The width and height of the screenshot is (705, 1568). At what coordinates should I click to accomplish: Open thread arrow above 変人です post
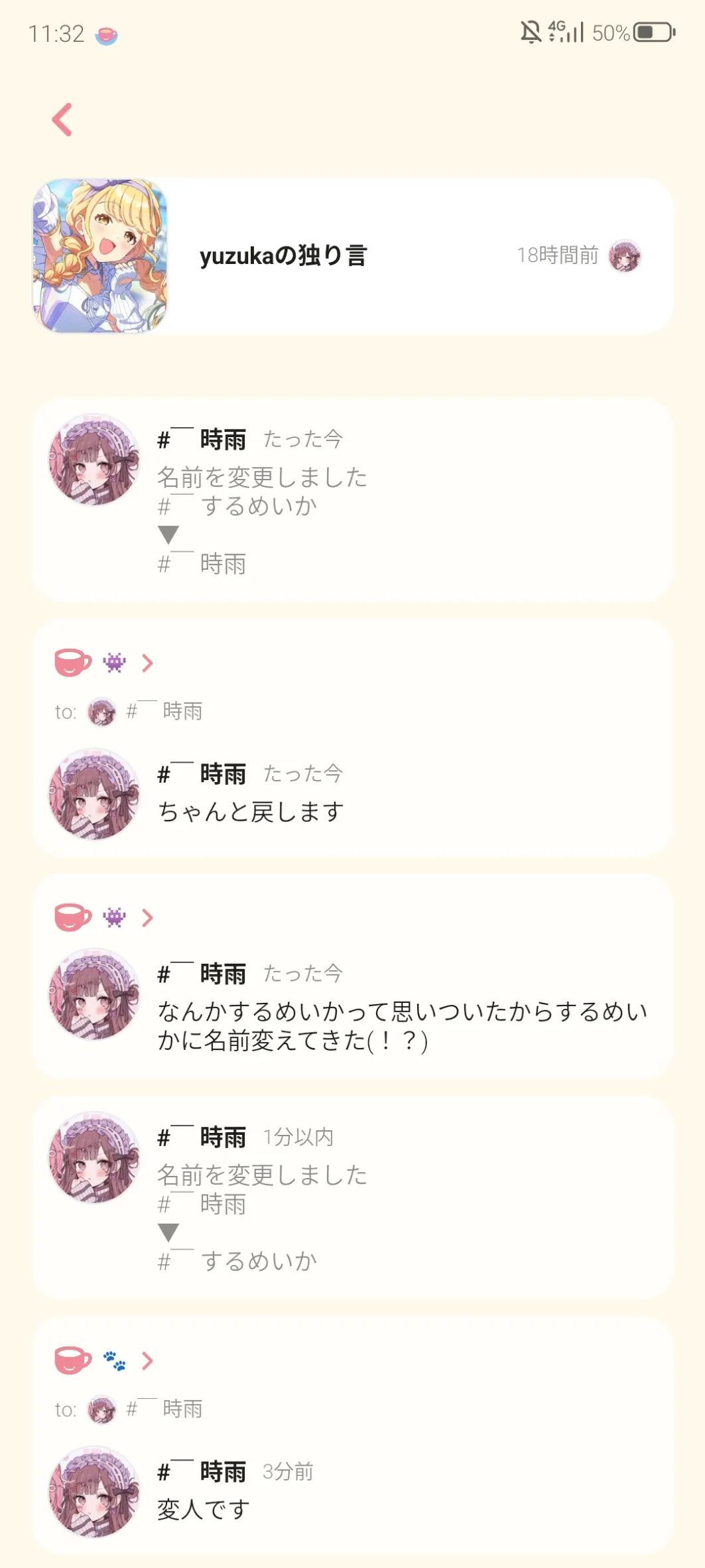pos(147,1361)
